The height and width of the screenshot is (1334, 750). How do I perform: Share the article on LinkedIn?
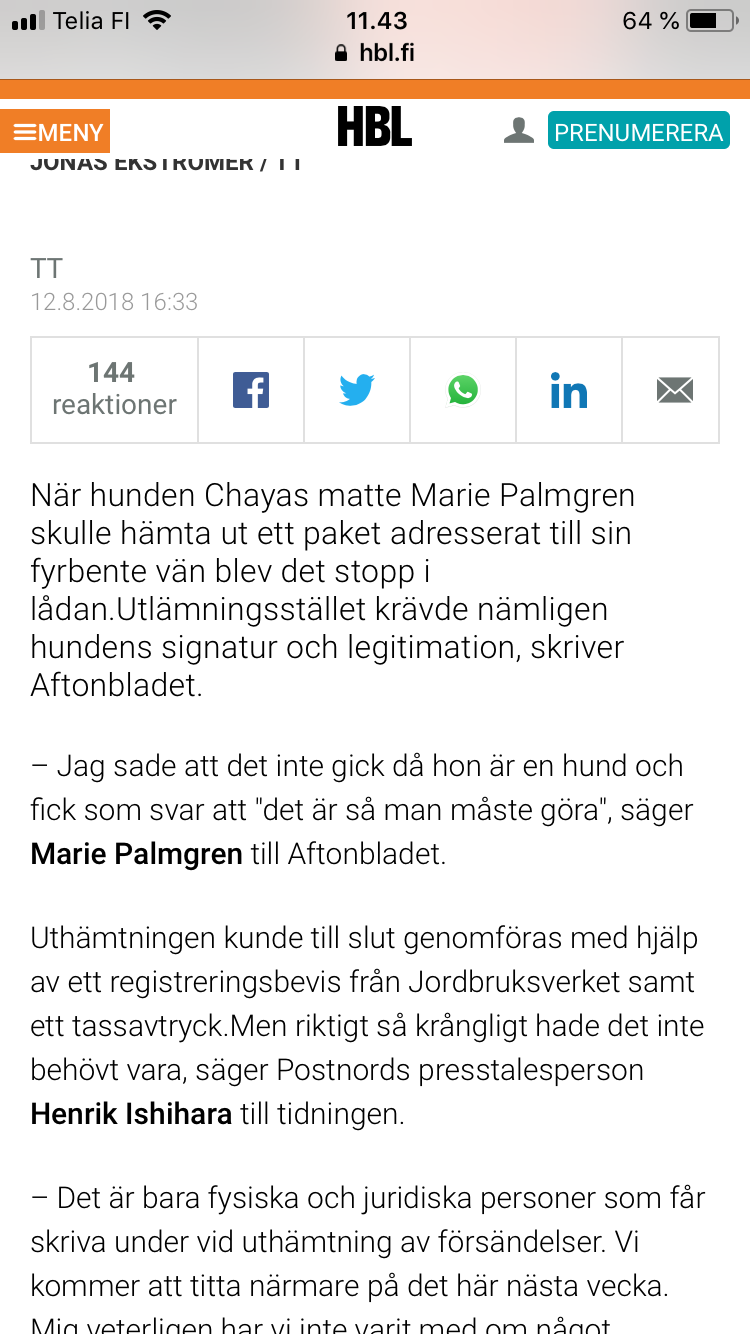point(569,389)
